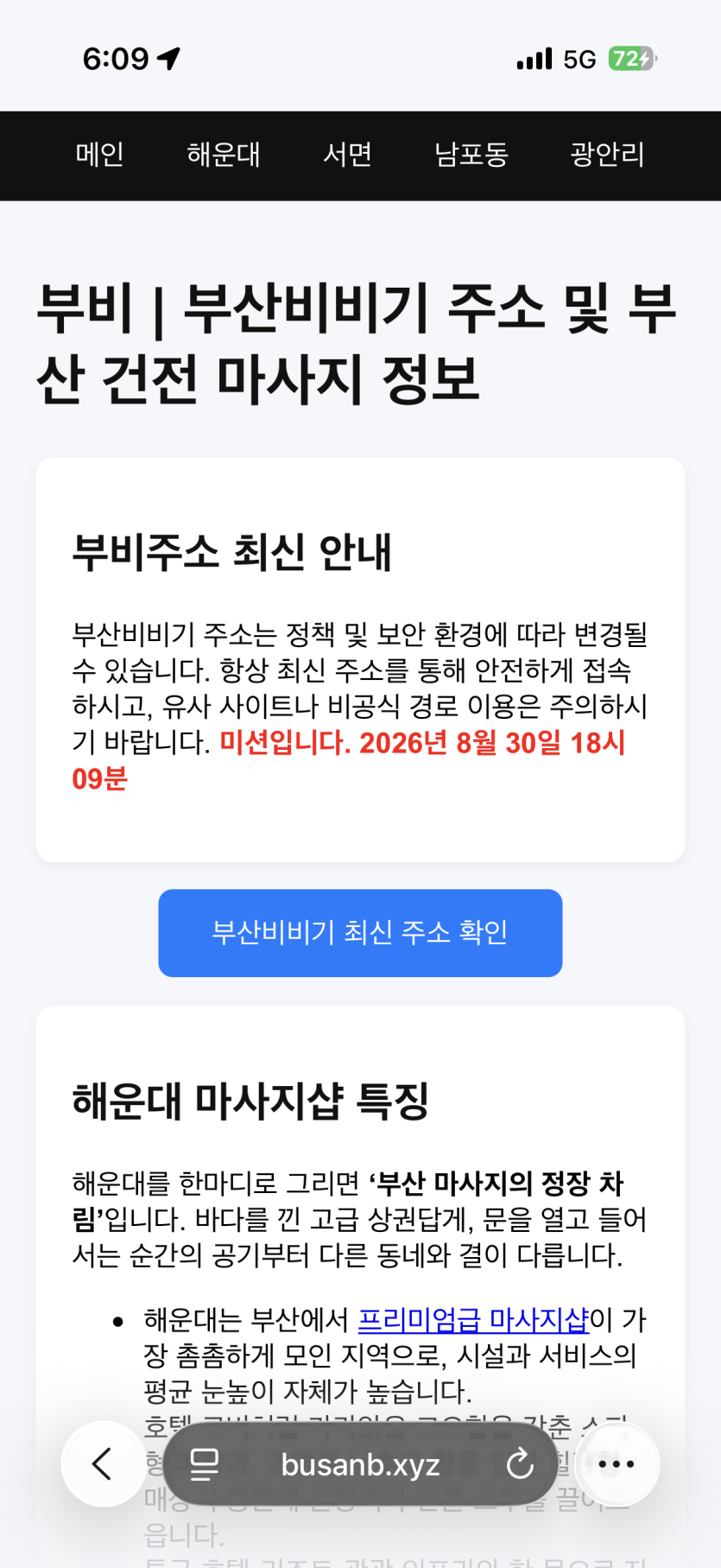721x1568 pixels.
Task: Open the 광안리 section
Action: coord(608,155)
